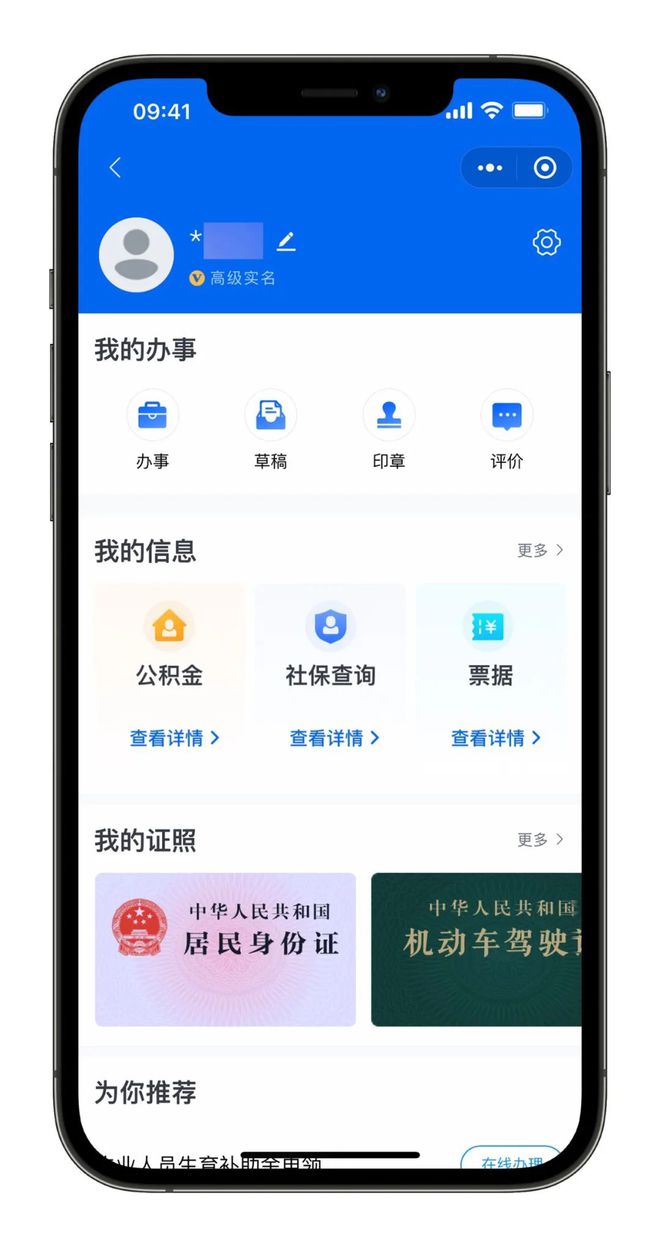Open the mini program more-options menu
The image size is (660, 1247).
[x=490, y=168]
